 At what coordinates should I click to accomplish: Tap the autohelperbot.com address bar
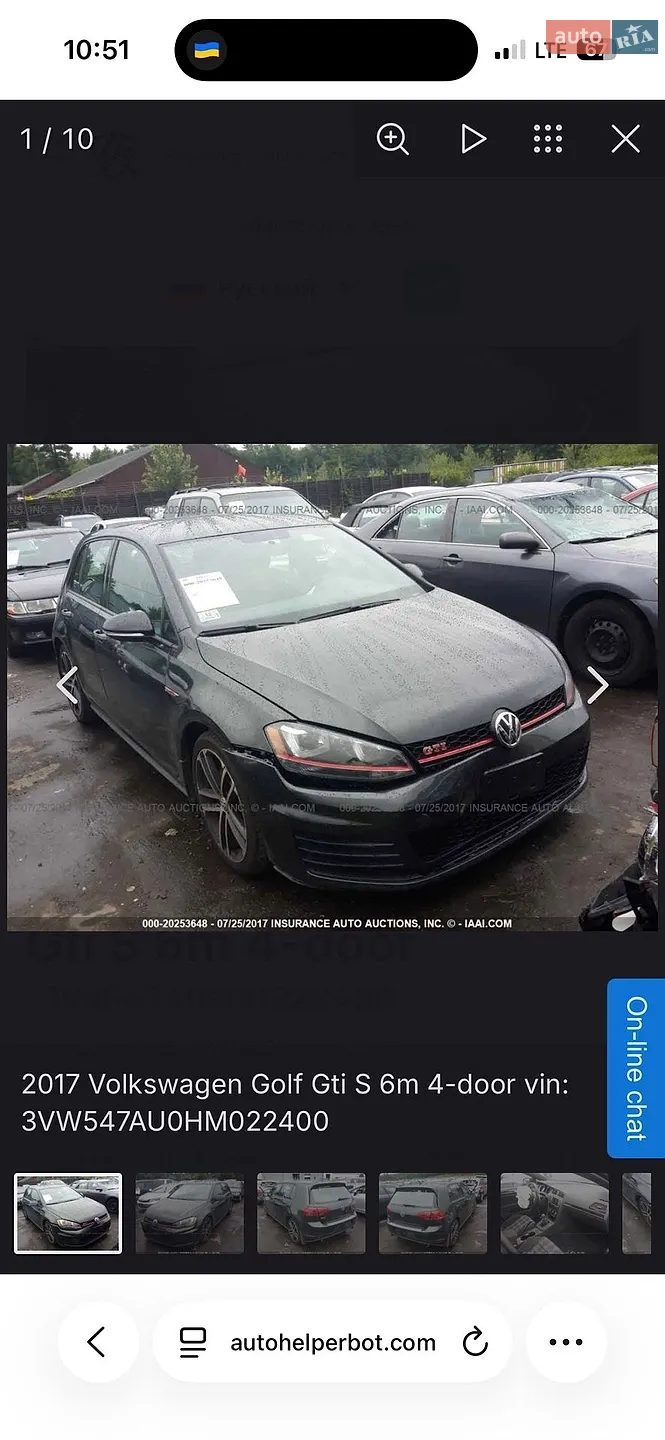point(332,1342)
